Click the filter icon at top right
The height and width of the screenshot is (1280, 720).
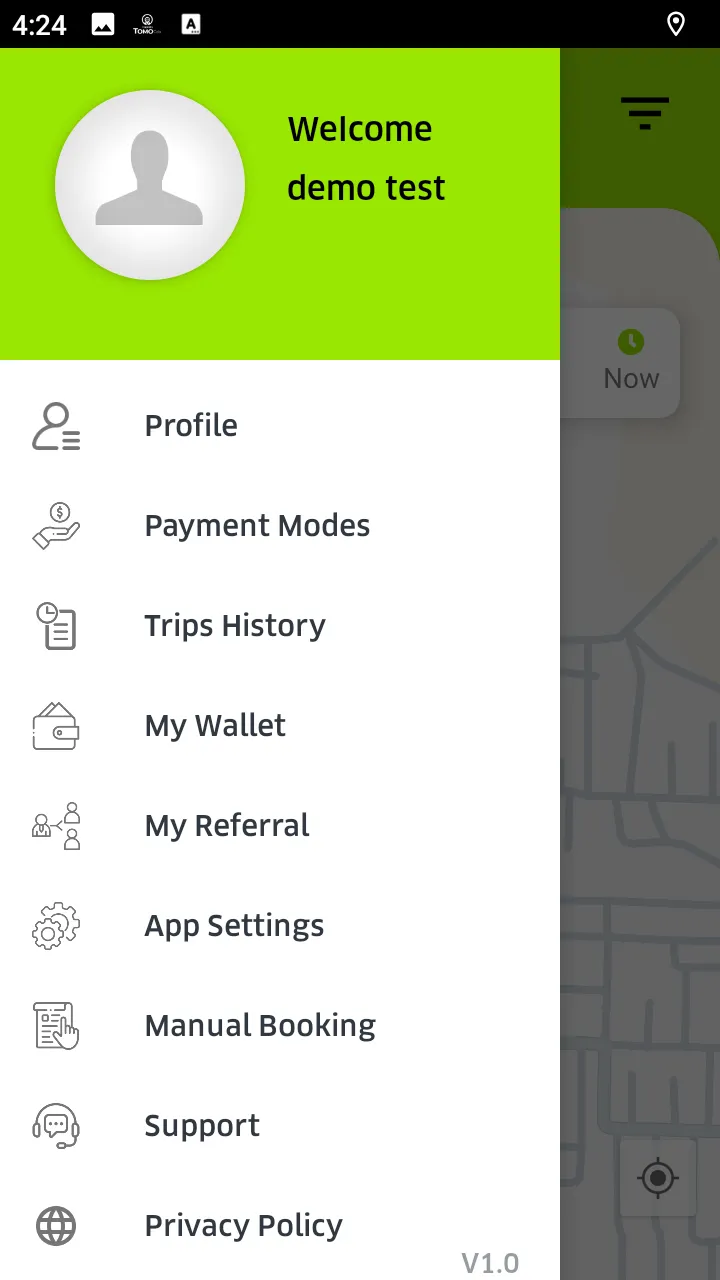click(x=645, y=113)
